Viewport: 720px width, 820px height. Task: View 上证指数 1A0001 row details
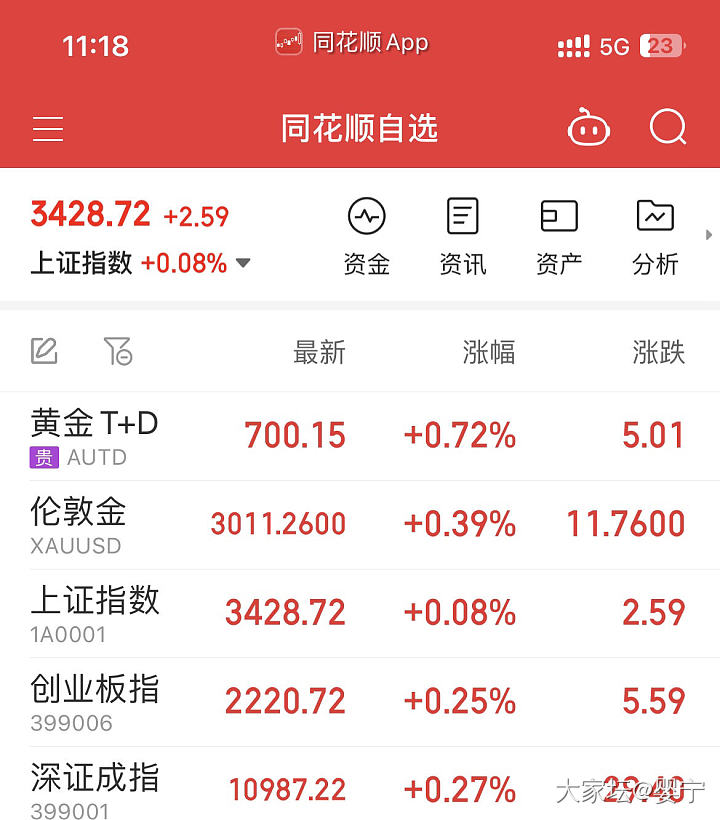pos(95,612)
